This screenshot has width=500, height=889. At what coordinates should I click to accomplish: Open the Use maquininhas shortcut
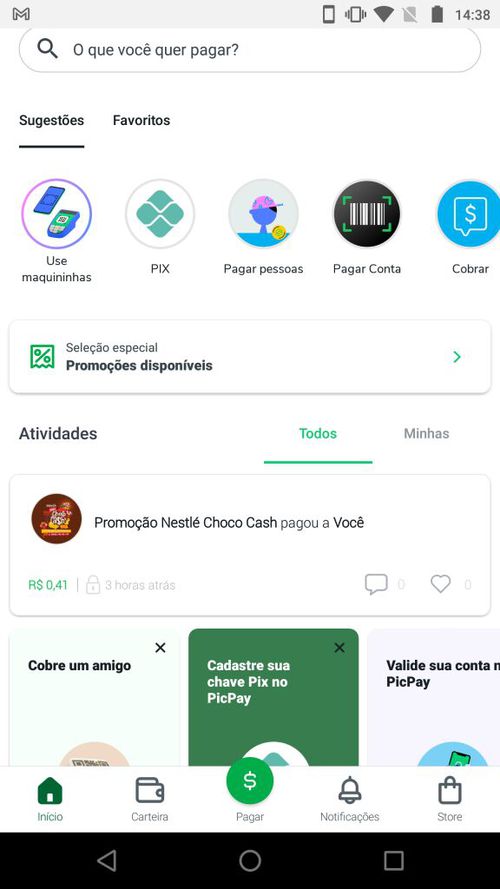(56, 231)
